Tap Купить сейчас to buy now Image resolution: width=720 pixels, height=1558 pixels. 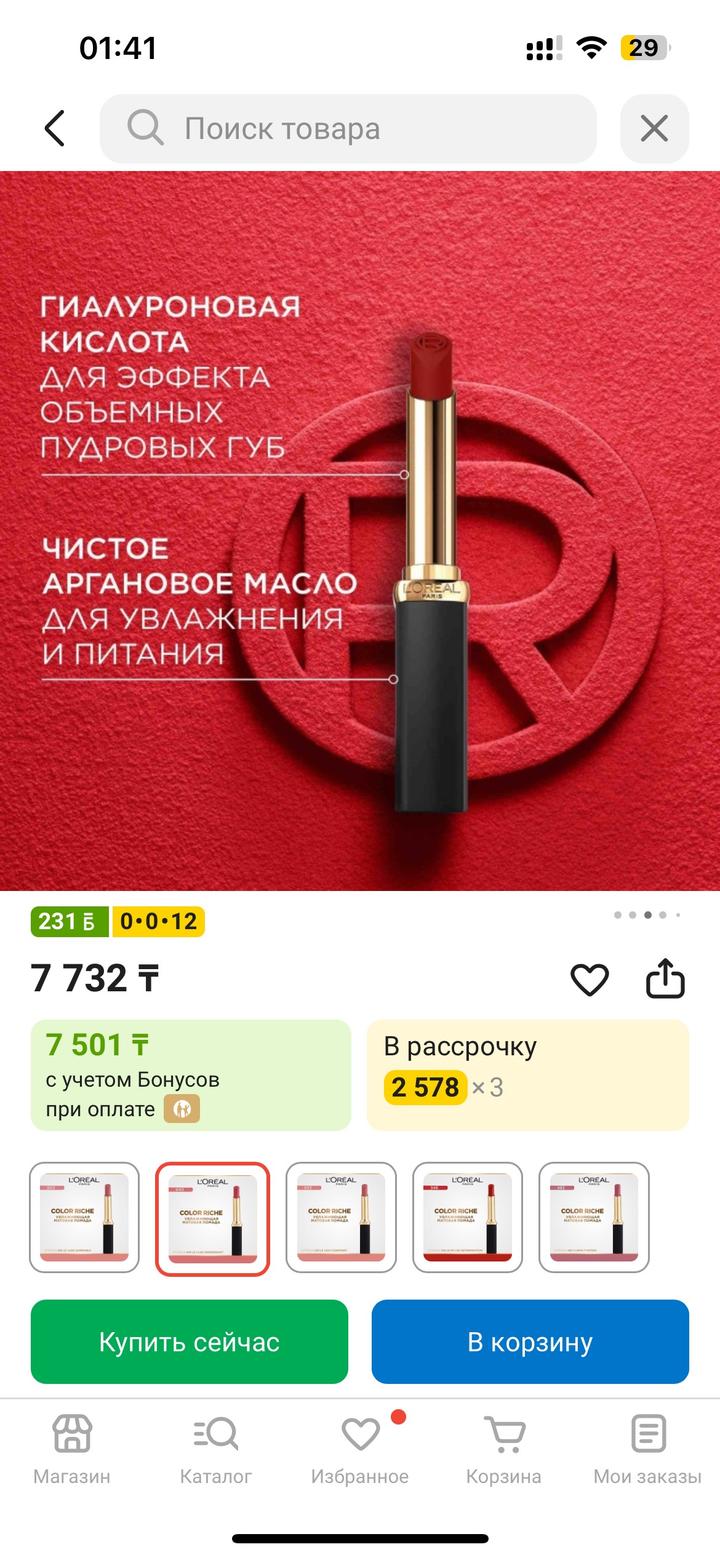pos(189,1341)
